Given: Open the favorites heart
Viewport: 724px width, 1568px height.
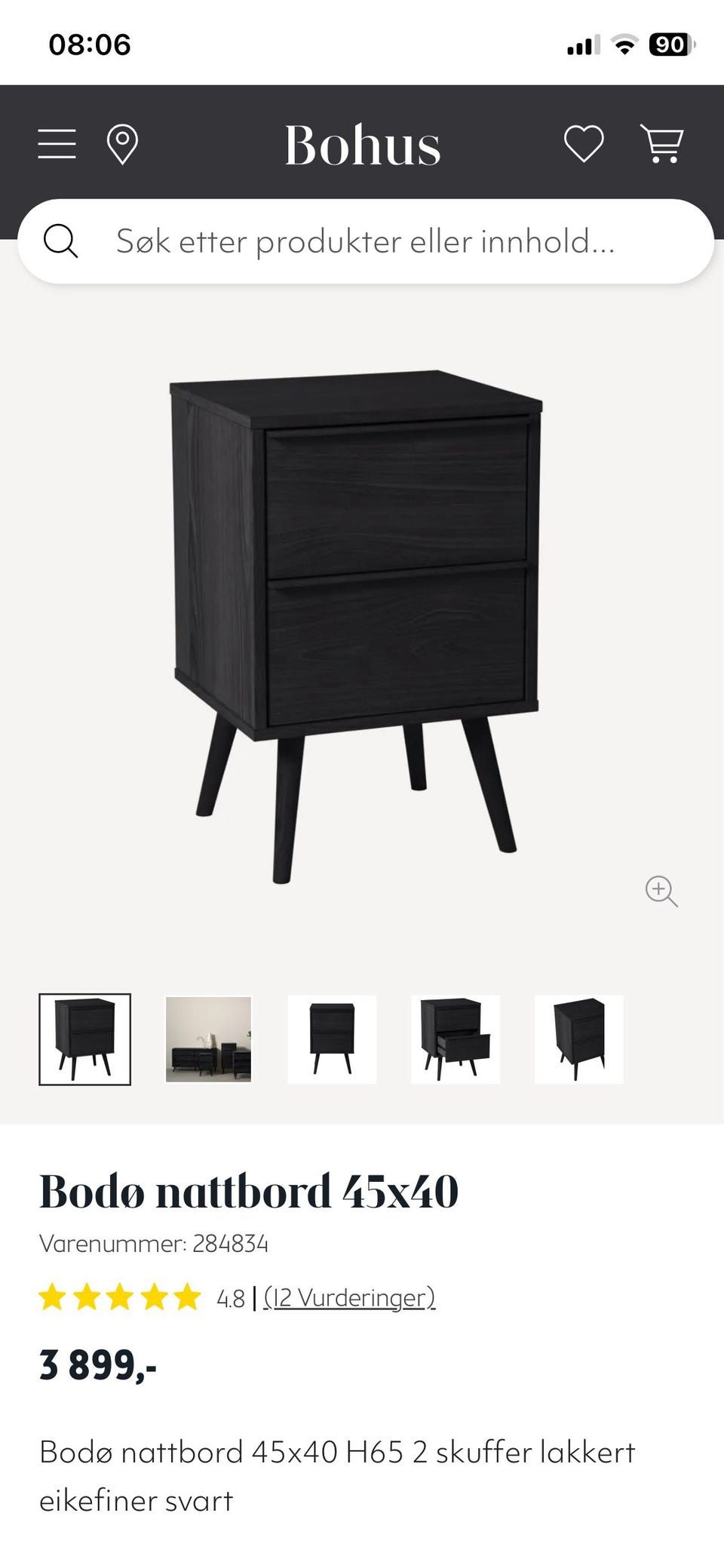Looking at the screenshot, I should click(x=584, y=143).
